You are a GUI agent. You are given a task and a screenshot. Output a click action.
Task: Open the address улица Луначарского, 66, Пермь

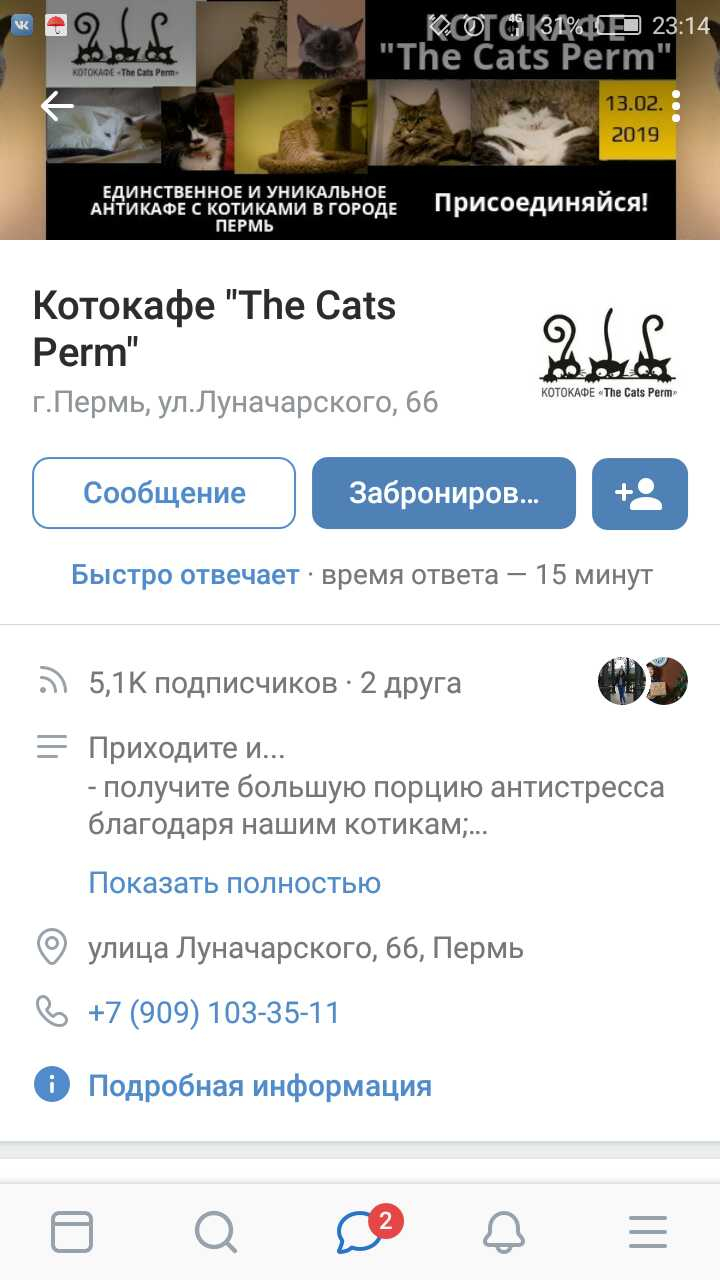305,947
